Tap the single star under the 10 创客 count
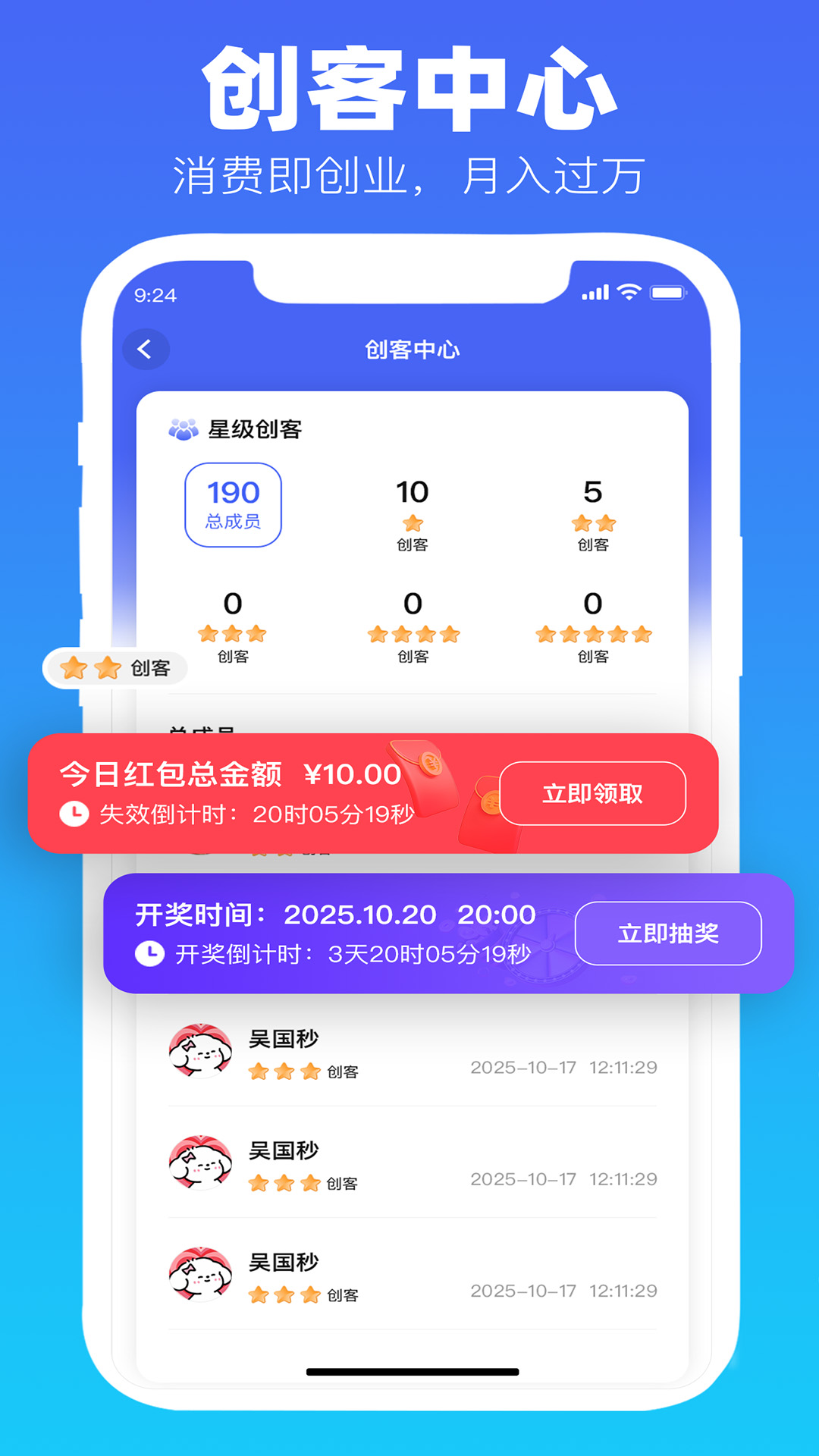 pyautogui.click(x=411, y=521)
